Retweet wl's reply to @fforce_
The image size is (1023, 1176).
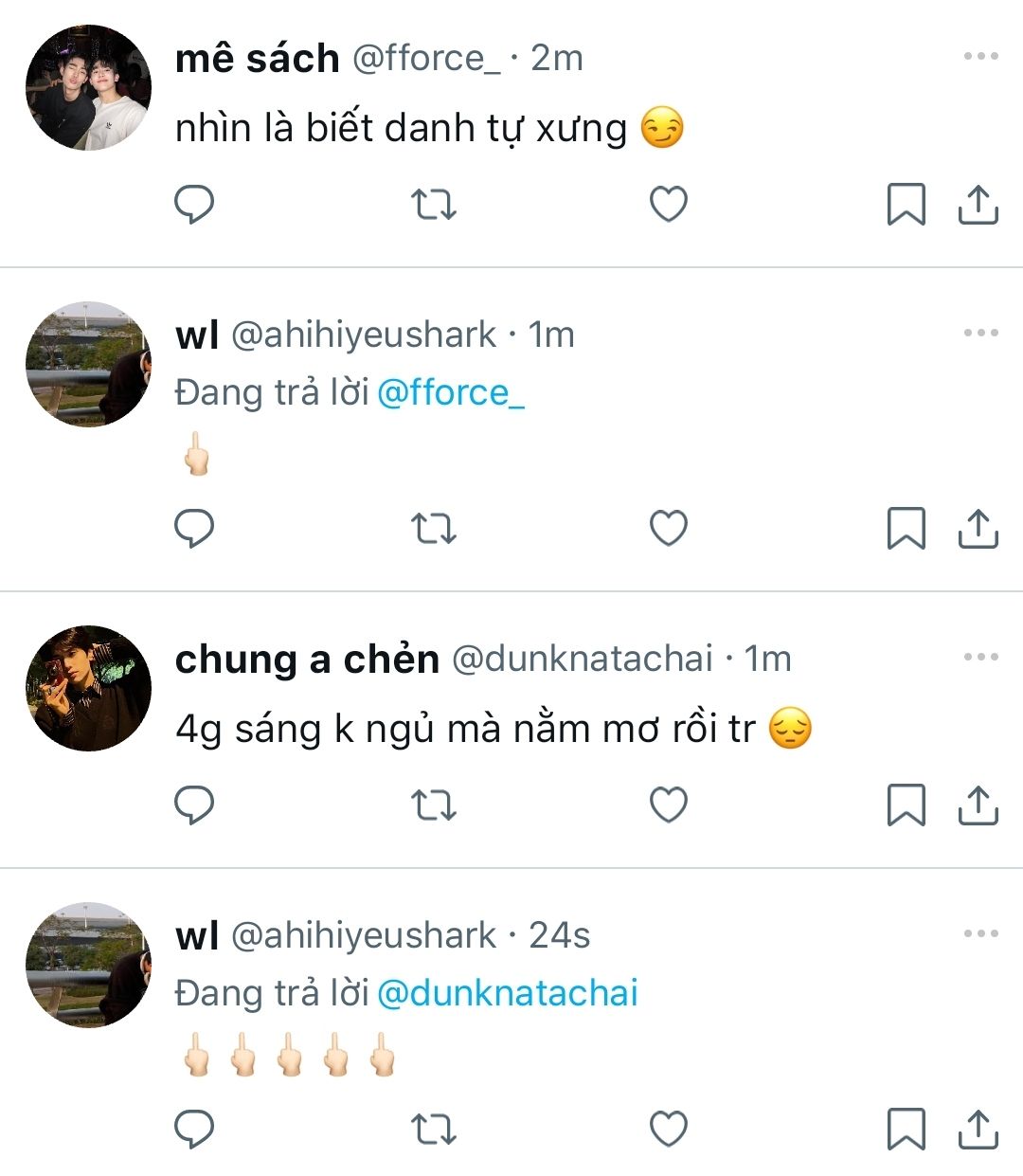[x=434, y=528]
